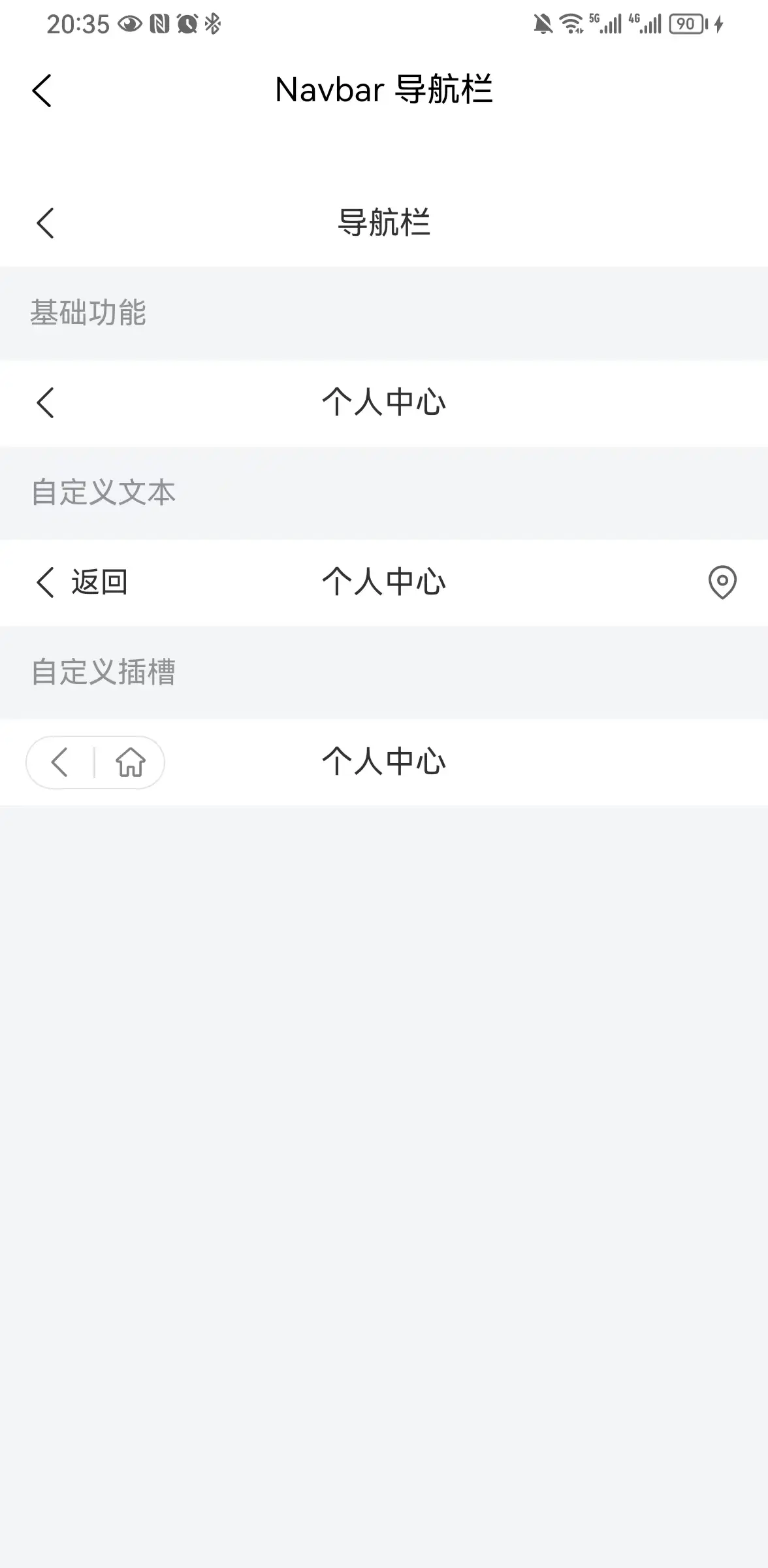Go back from the Navbar 导航栏 page
The image size is (768, 1568).
pos(42,90)
